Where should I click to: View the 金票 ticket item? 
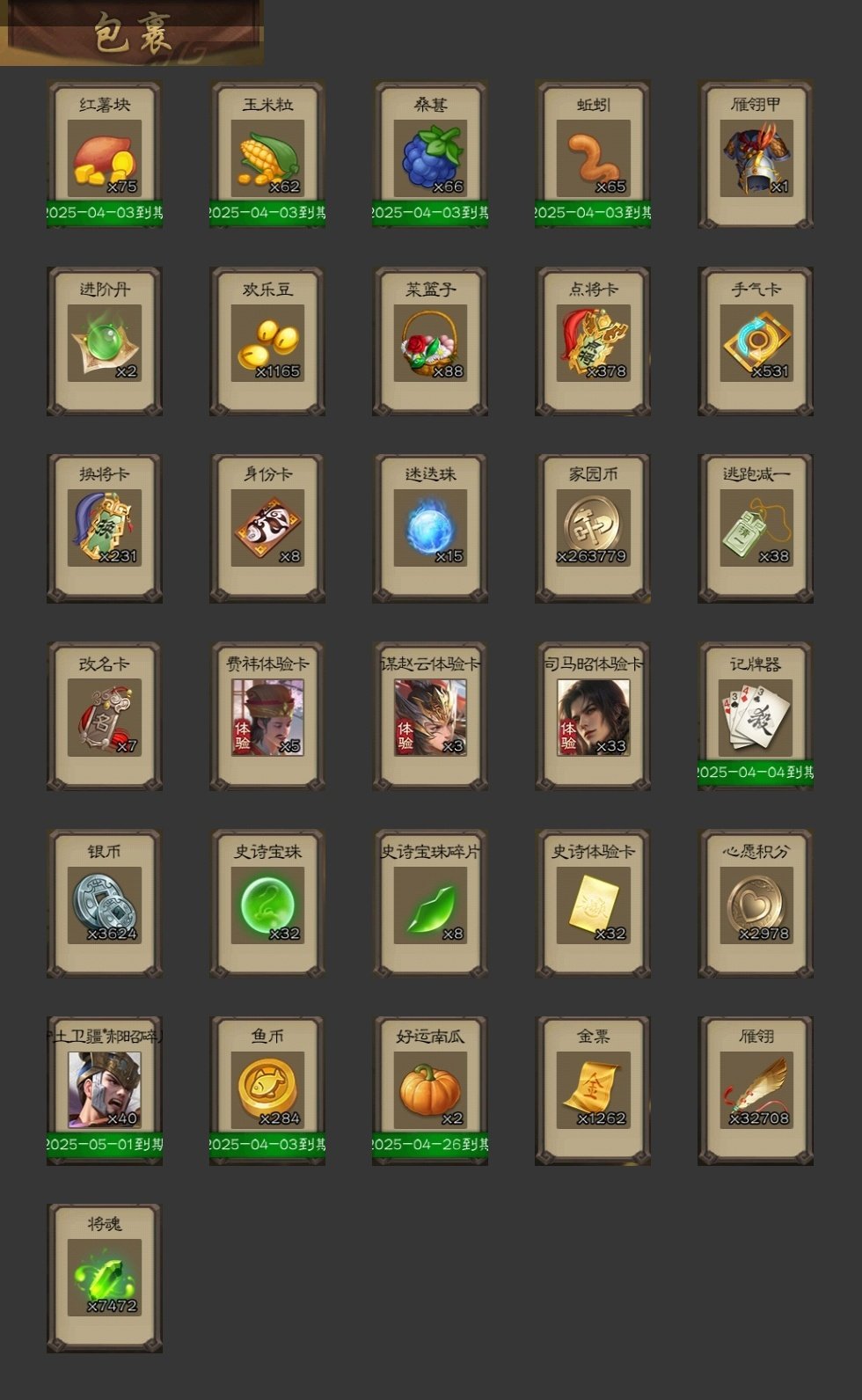tap(593, 1090)
